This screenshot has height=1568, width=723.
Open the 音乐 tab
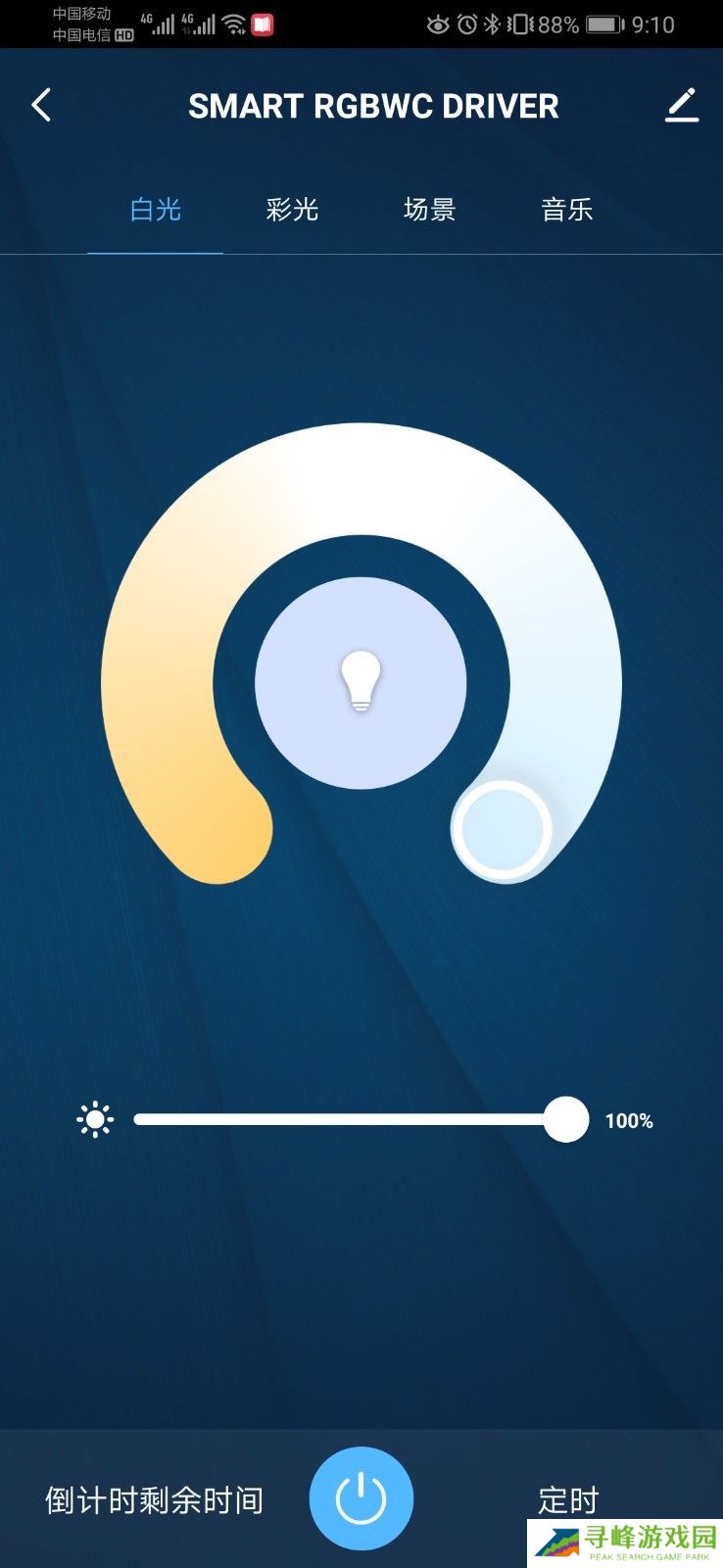pyautogui.click(x=566, y=210)
